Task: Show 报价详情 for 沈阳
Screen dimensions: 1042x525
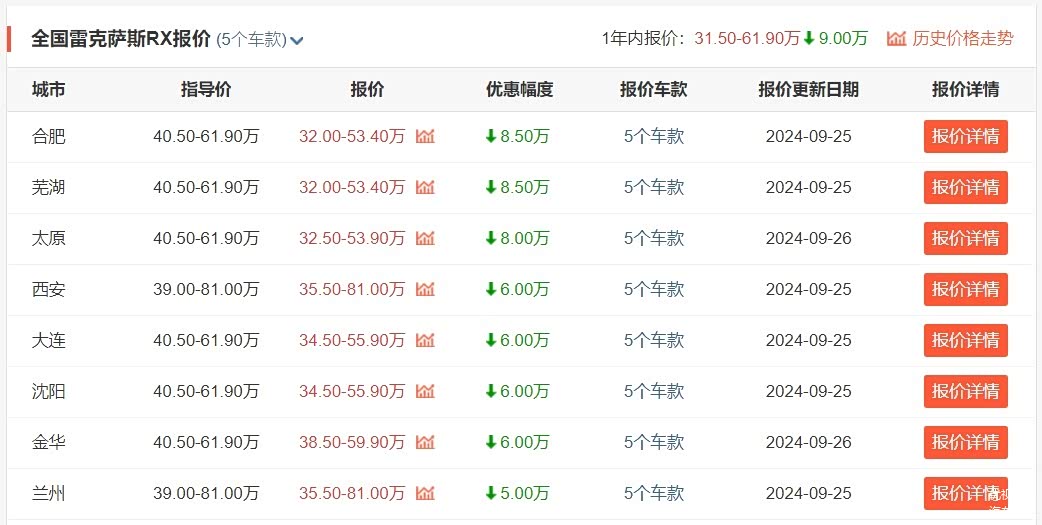Action: click(965, 391)
